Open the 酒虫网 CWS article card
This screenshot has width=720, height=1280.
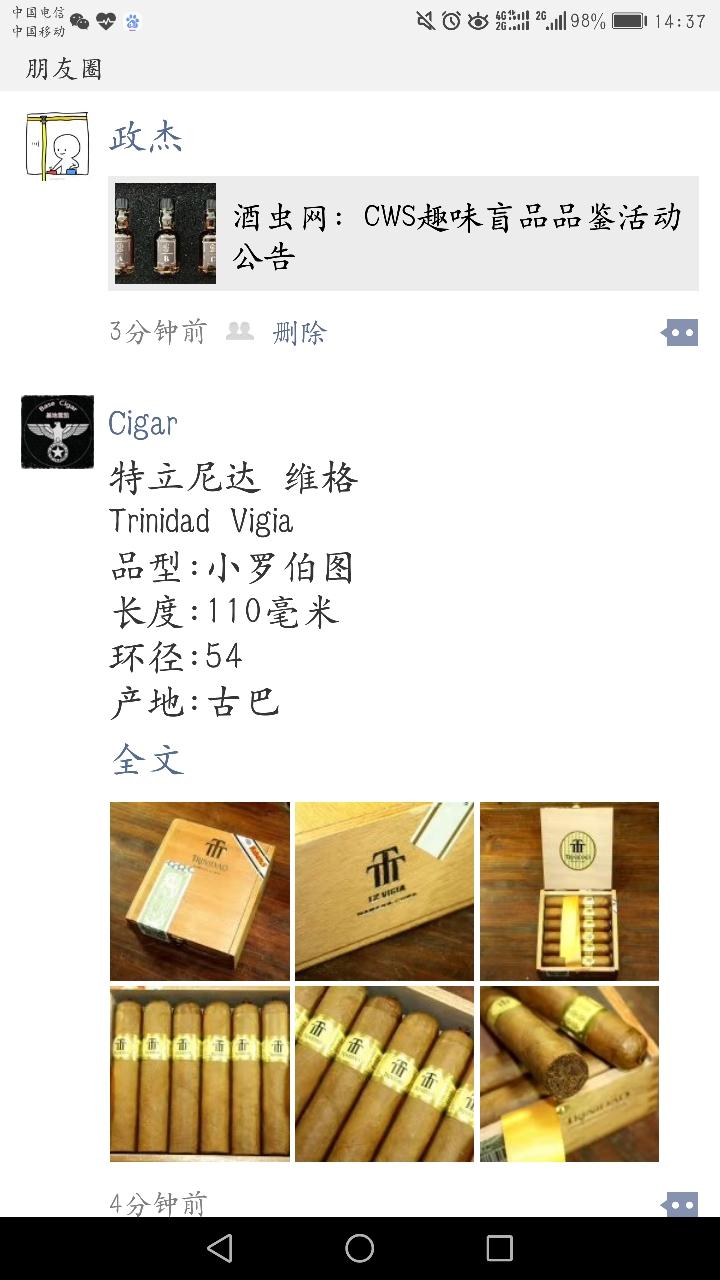(400, 233)
